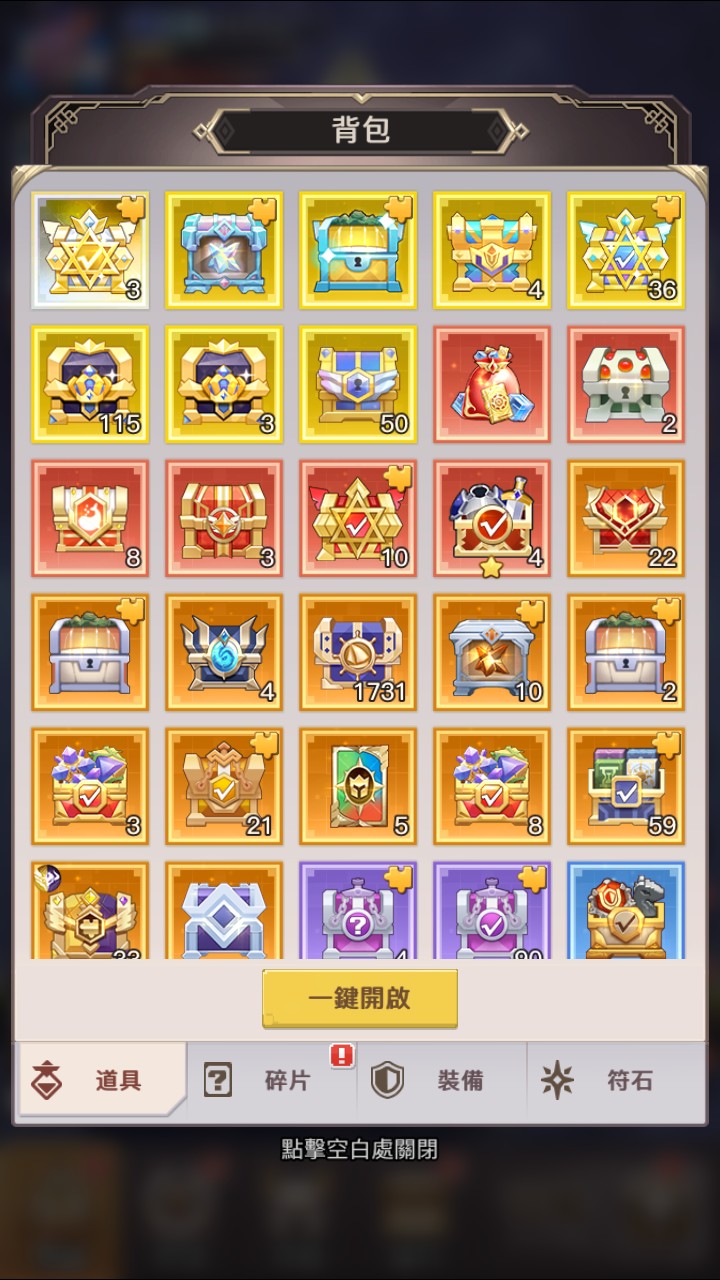This screenshot has height=1280, width=720.
Task: Open the red flame chest with count 8
Action: pos(90,518)
